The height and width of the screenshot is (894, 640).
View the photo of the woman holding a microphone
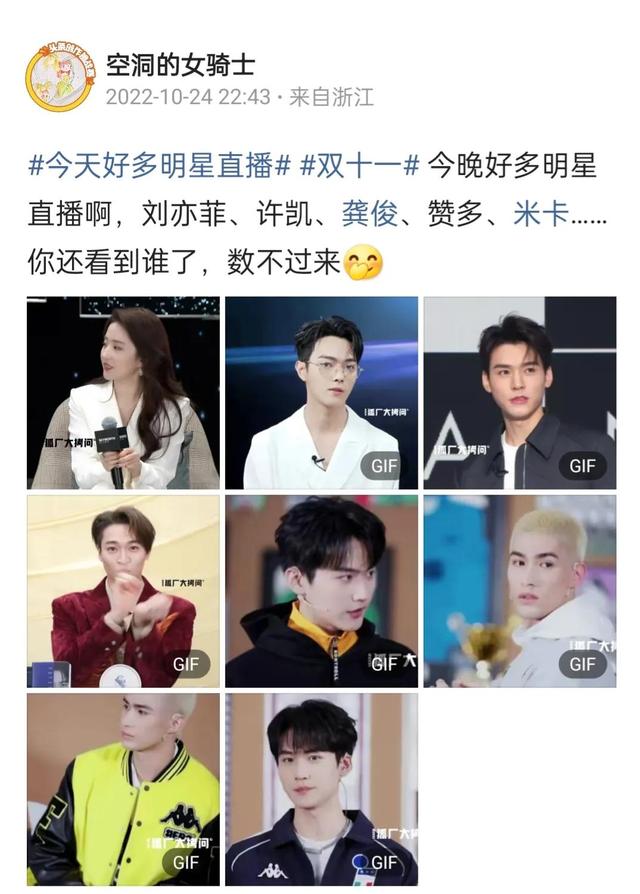pyautogui.click(x=123, y=393)
